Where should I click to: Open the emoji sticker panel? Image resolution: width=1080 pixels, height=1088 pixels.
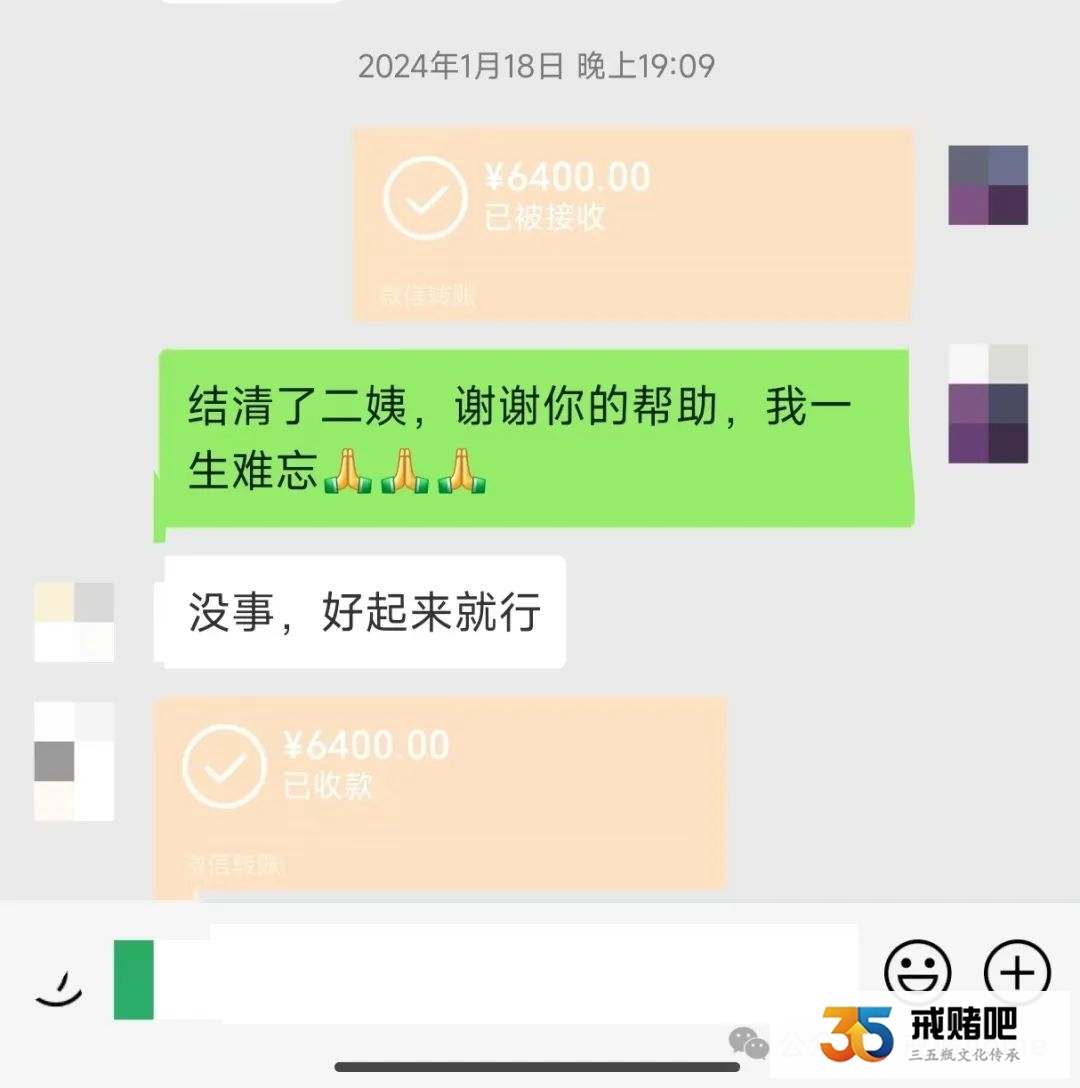[x=917, y=970]
